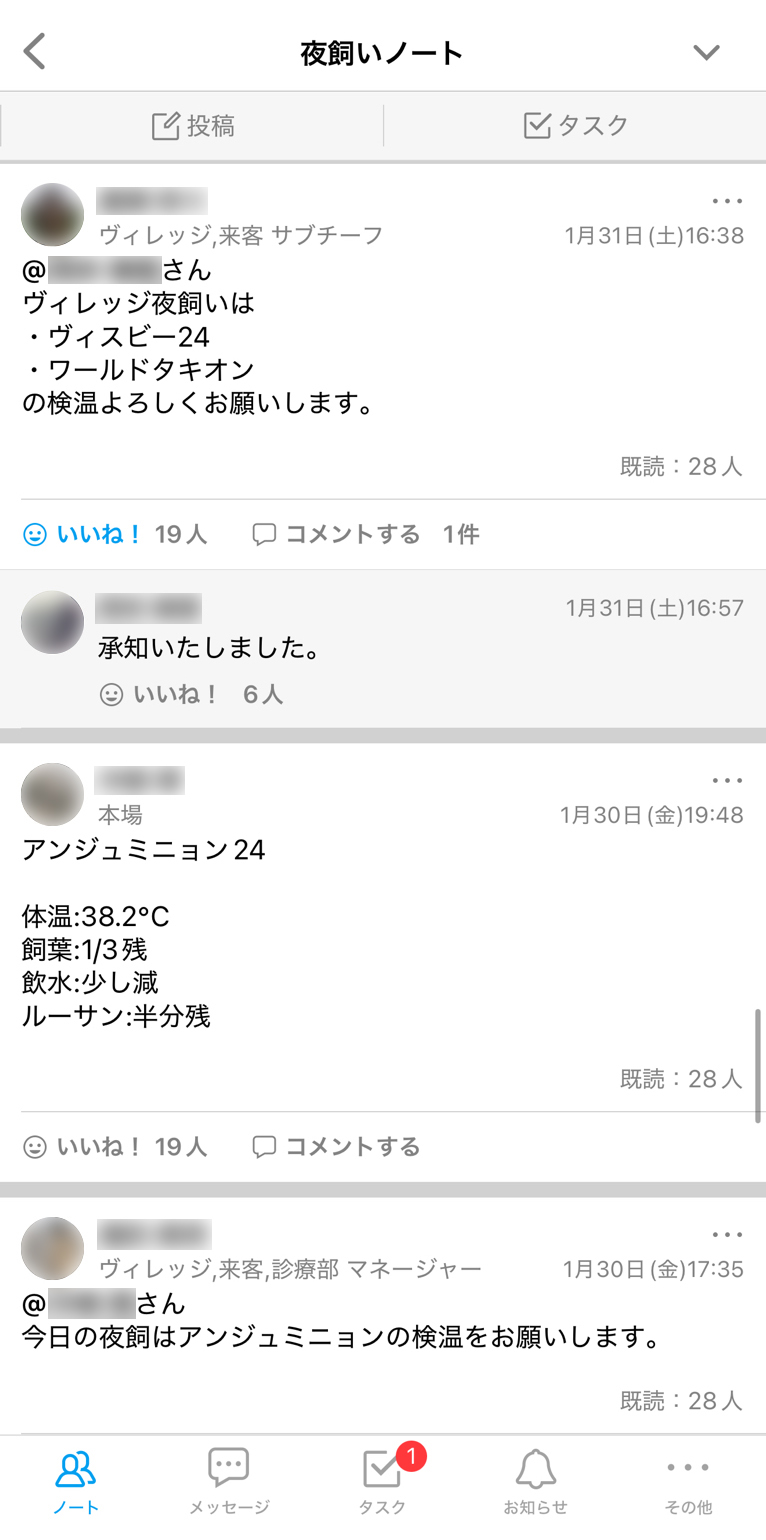The image size is (766, 1540).
Task: Open the ... menu on the 1月30日 17:35 post
Action: (727, 1234)
